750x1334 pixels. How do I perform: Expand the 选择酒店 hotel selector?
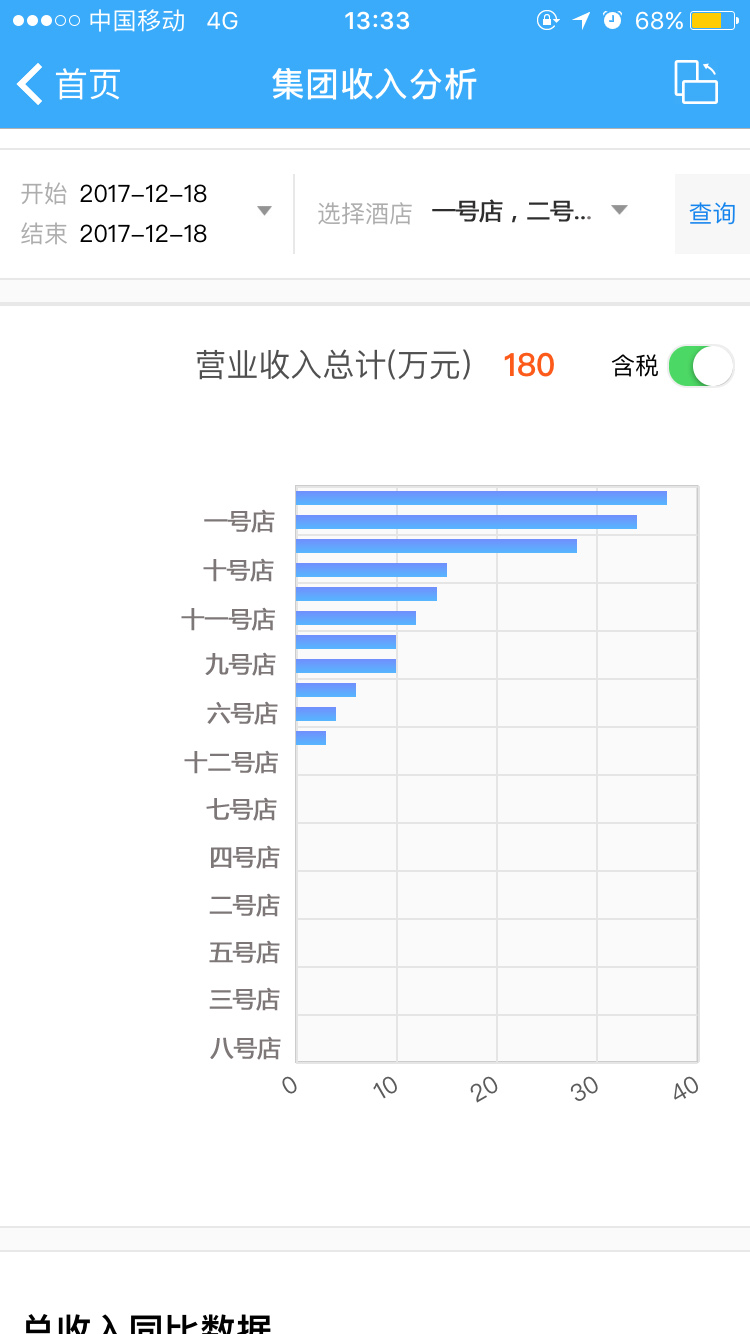[472, 212]
